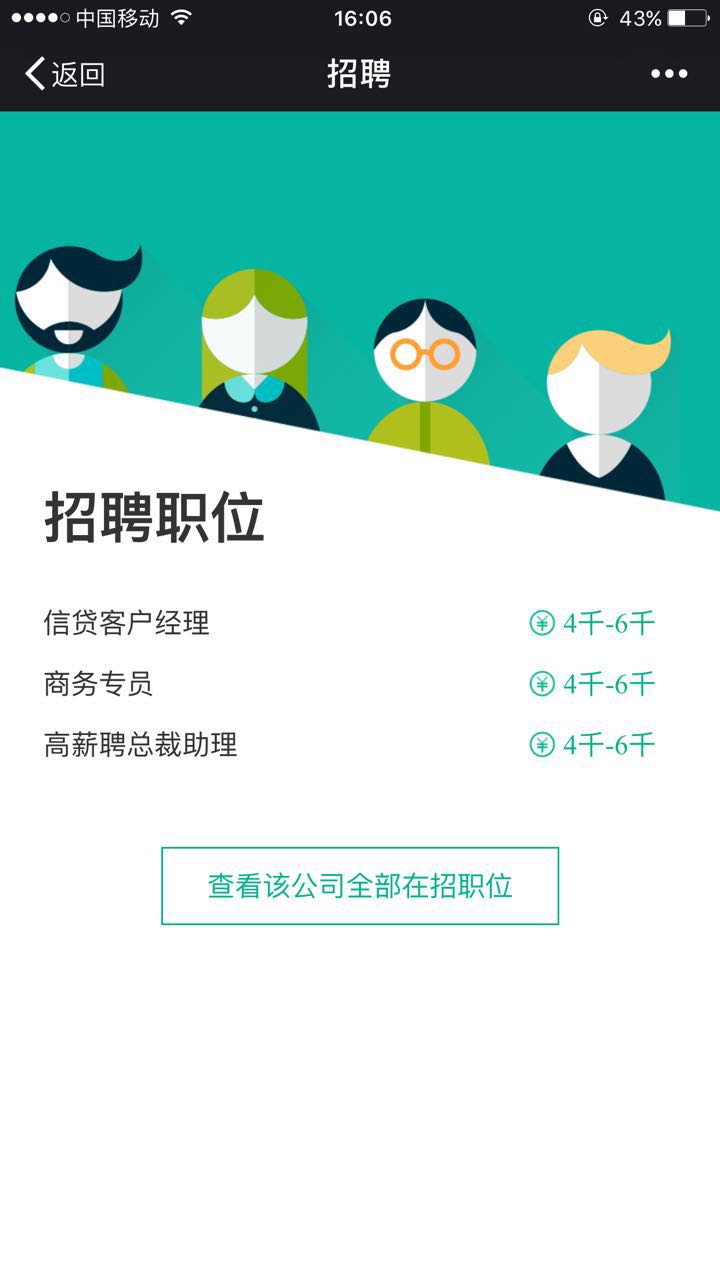Tap 查看该公司全部在招职位 button
This screenshot has width=720, height=1280.
(360, 886)
